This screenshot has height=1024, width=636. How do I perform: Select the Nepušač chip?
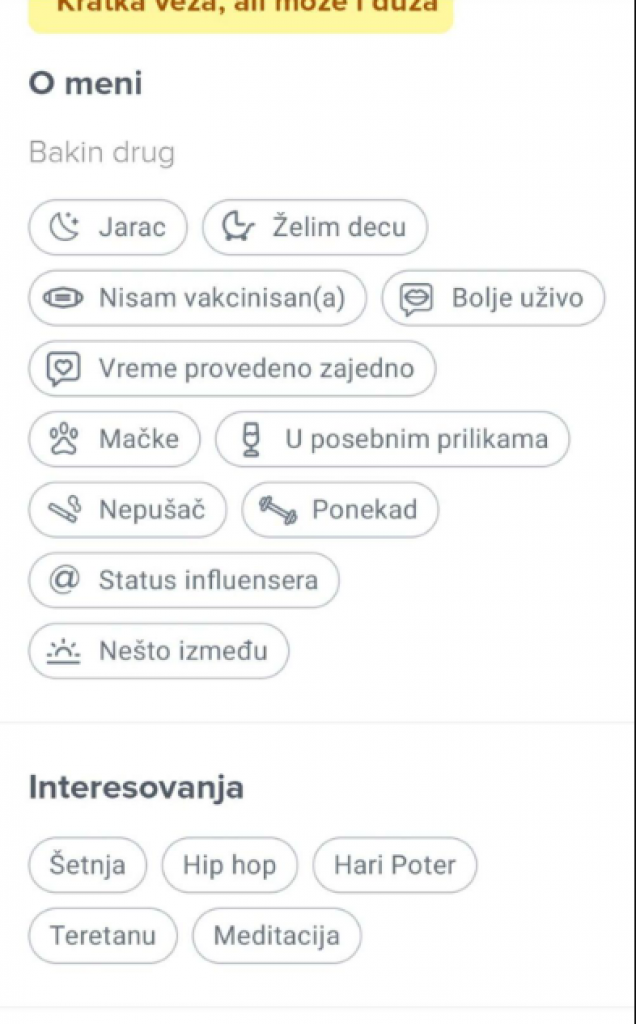[x=127, y=510]
